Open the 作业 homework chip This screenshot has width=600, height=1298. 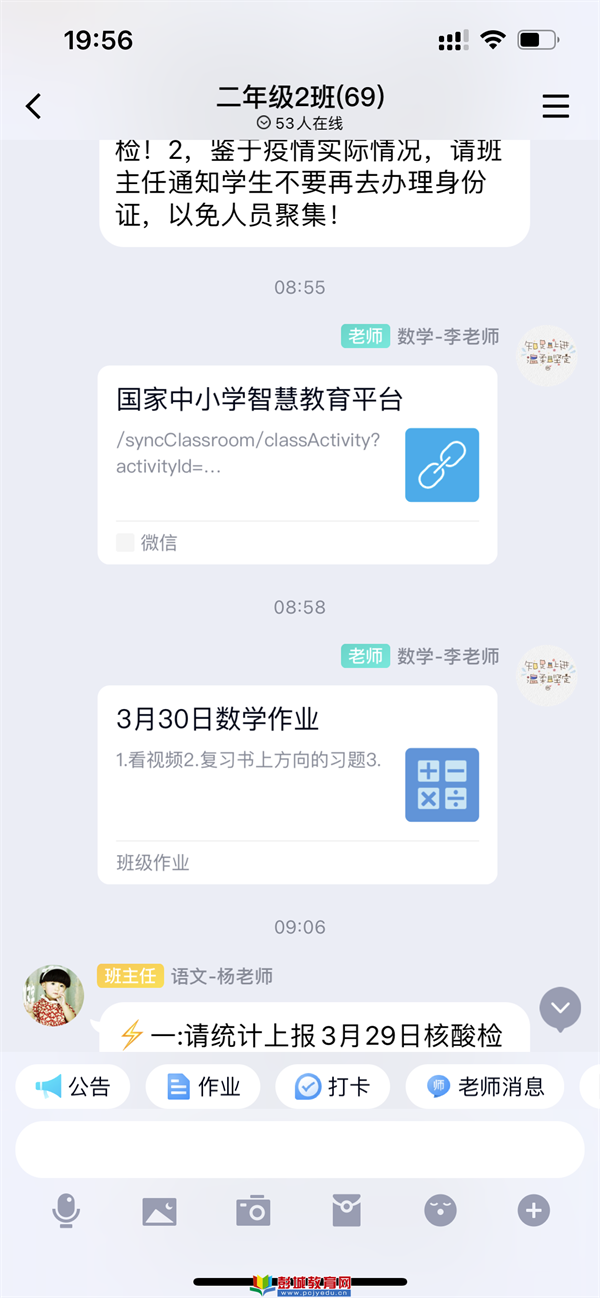[x=203, y=1087]
